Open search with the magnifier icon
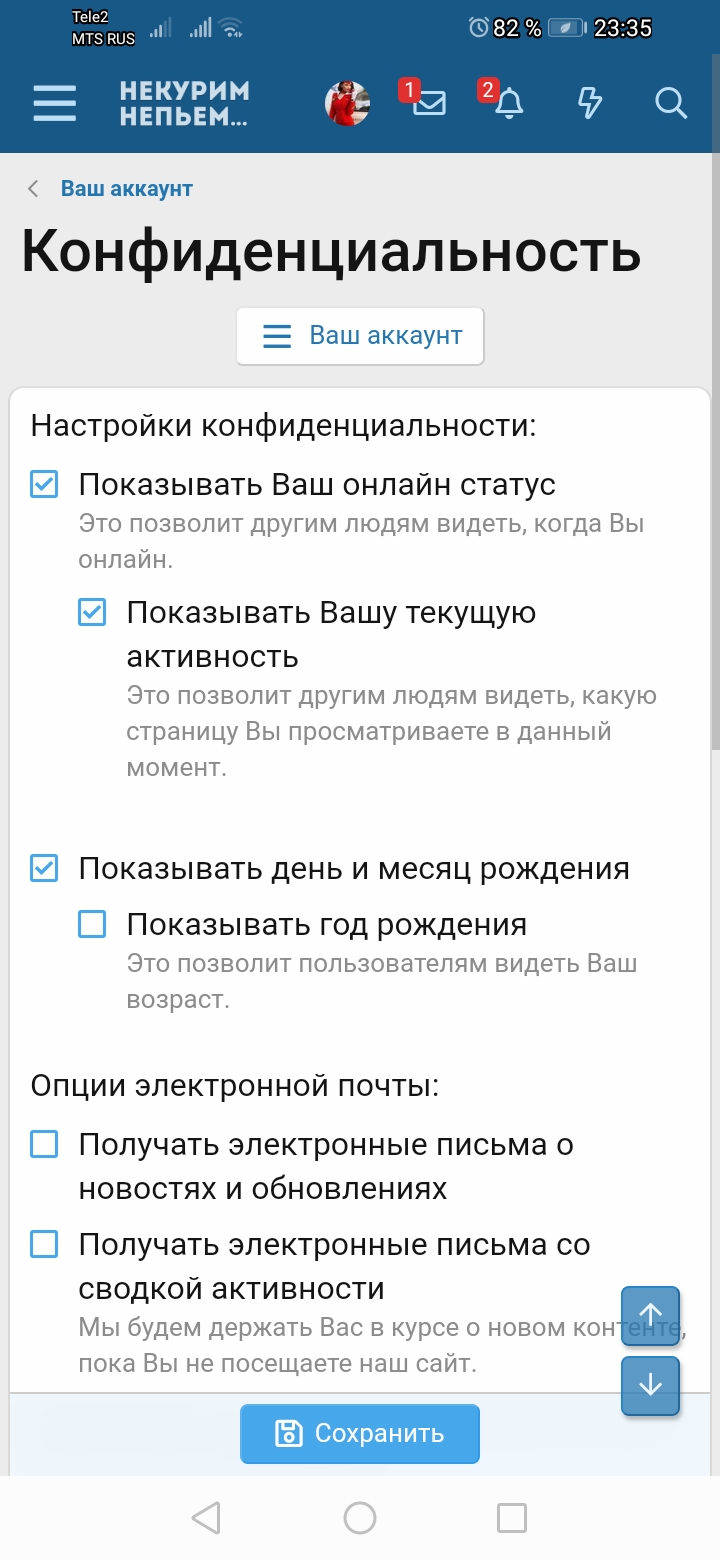The height and width of the screenshot is (1560, 720). [x=669, y=103]
